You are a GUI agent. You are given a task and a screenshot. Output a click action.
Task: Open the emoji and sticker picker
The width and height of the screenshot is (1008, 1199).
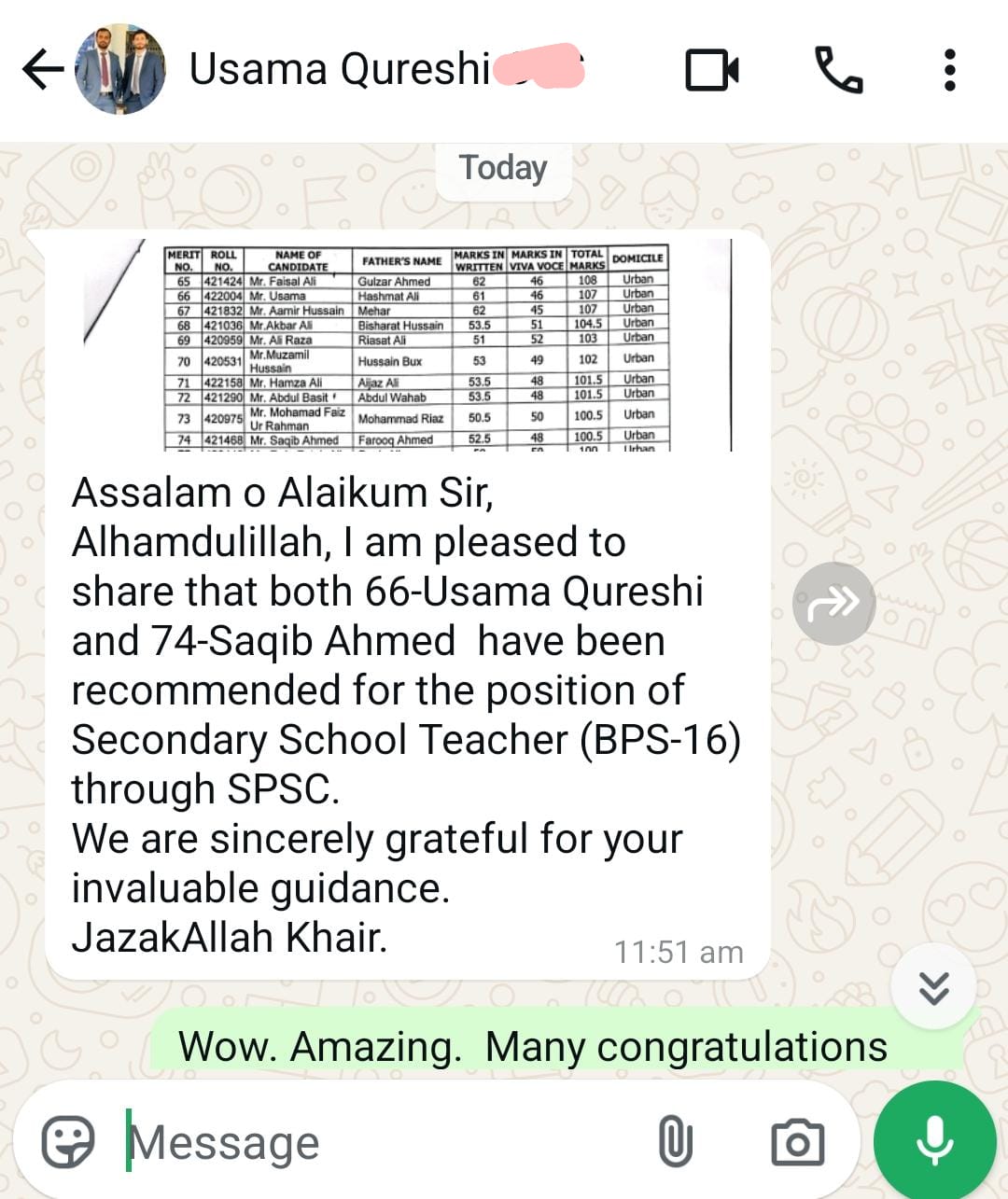68,1141
